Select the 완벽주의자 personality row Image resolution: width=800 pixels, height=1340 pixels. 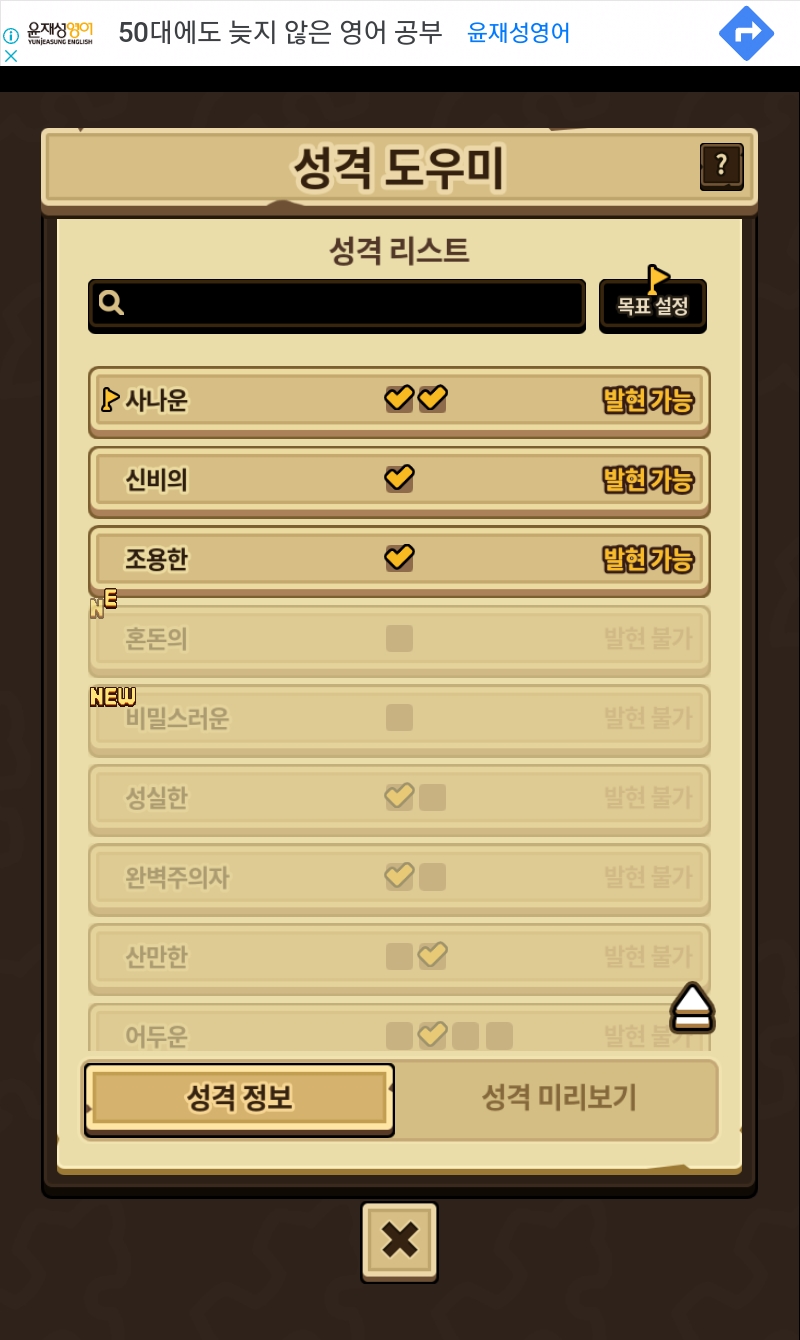tap(399, 878)
